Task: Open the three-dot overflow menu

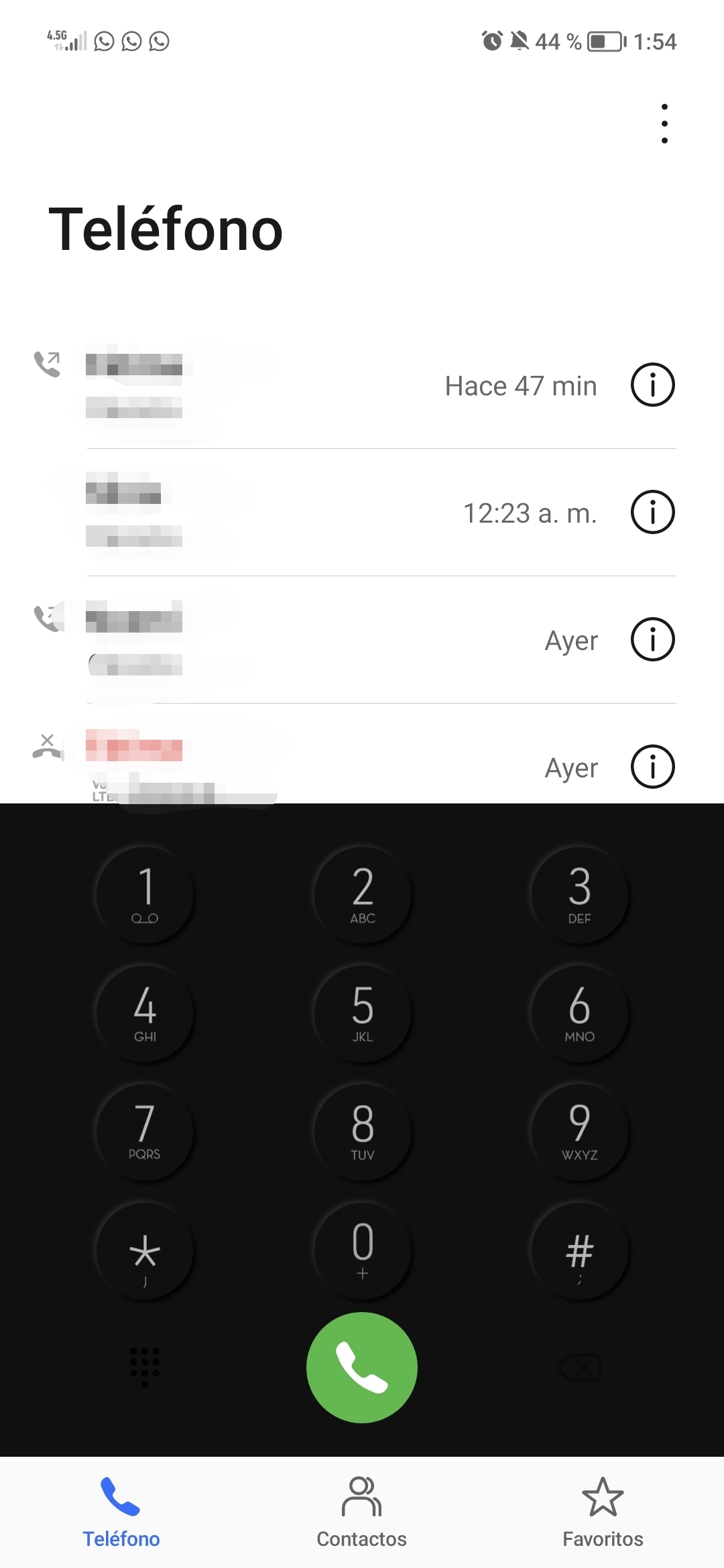Action: click(x=664, y=123)
